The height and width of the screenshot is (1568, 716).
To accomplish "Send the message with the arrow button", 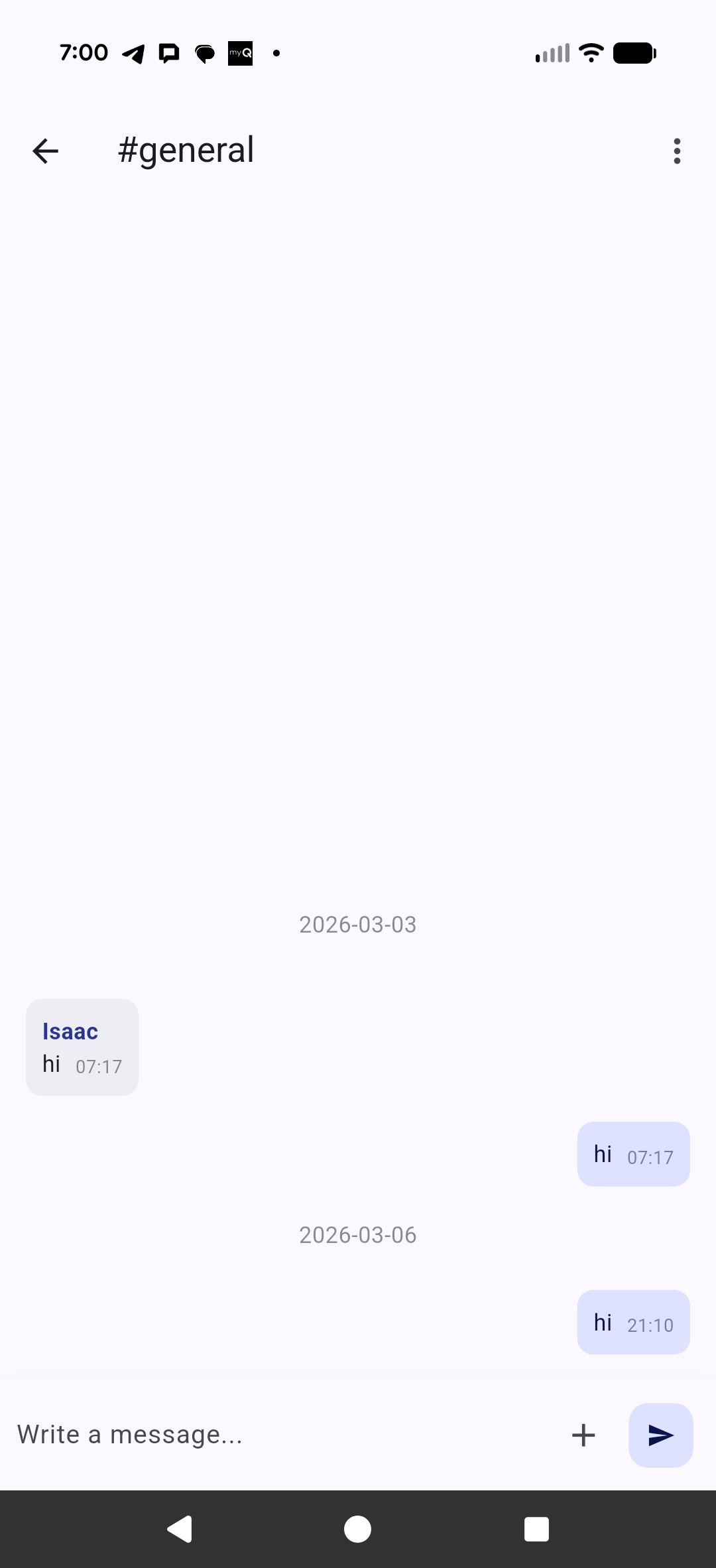I will (660, 1435).
